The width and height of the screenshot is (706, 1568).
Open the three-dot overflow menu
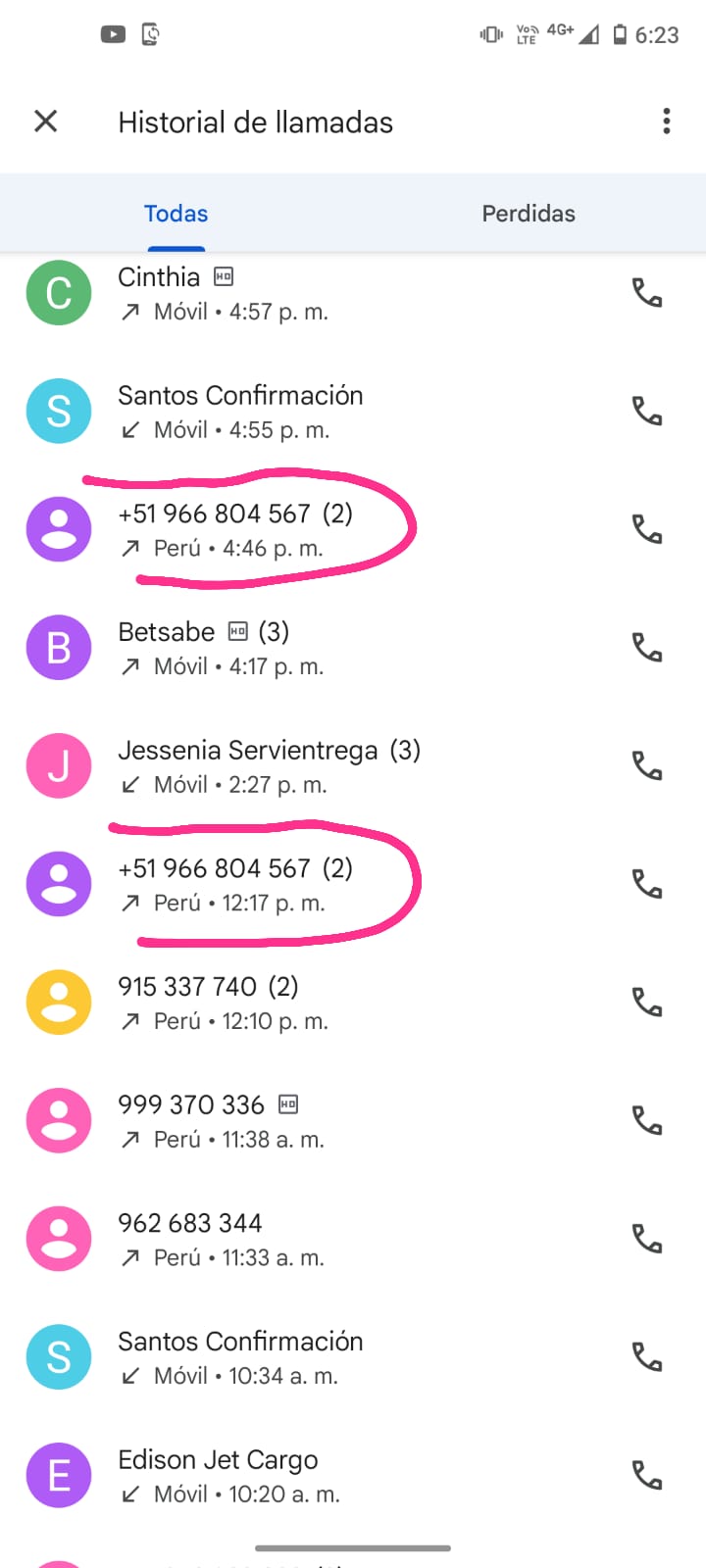pyautogui.click(x=667, y=122)
